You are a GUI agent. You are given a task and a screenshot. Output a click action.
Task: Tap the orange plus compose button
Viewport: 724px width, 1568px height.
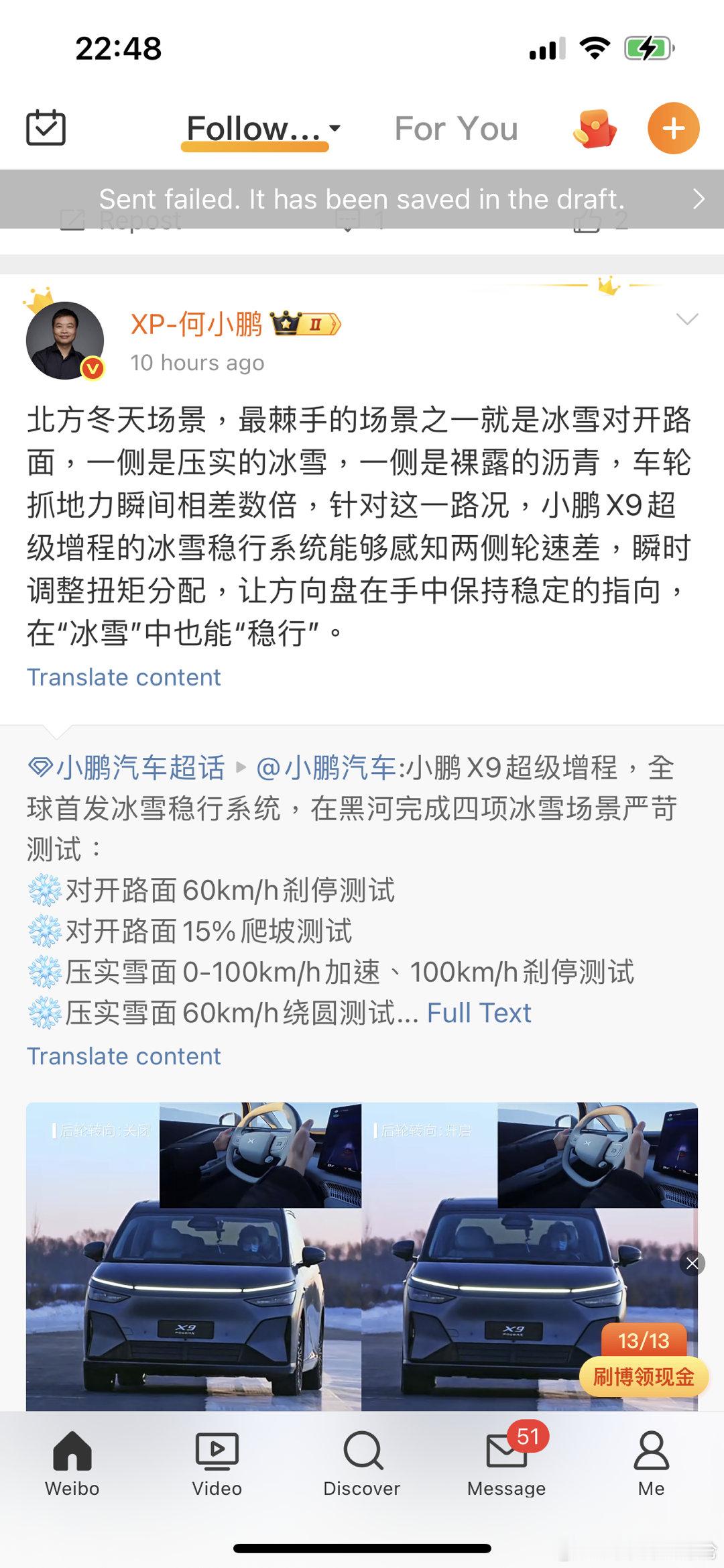pos(672,127)
